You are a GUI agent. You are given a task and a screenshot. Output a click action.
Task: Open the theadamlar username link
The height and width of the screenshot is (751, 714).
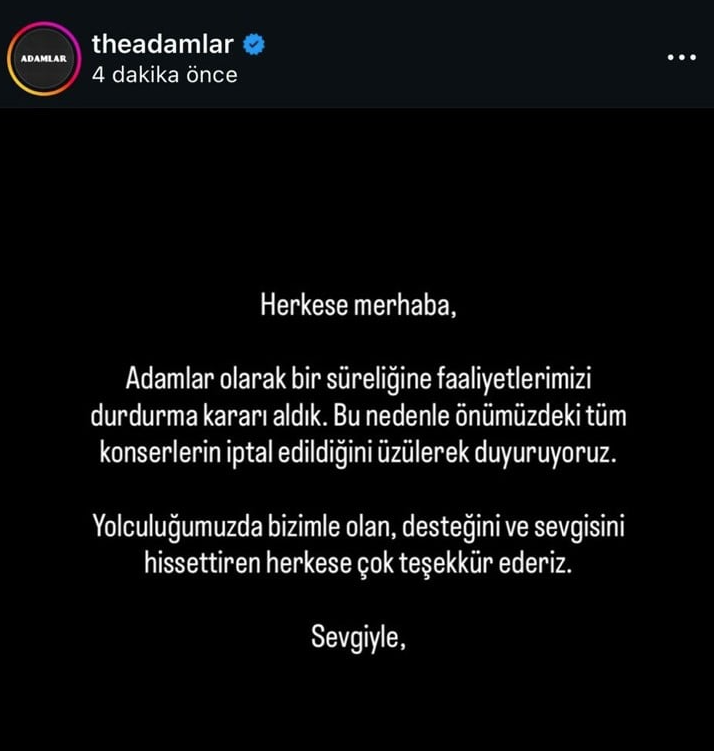pyautogui.click(x=162, y=44)
